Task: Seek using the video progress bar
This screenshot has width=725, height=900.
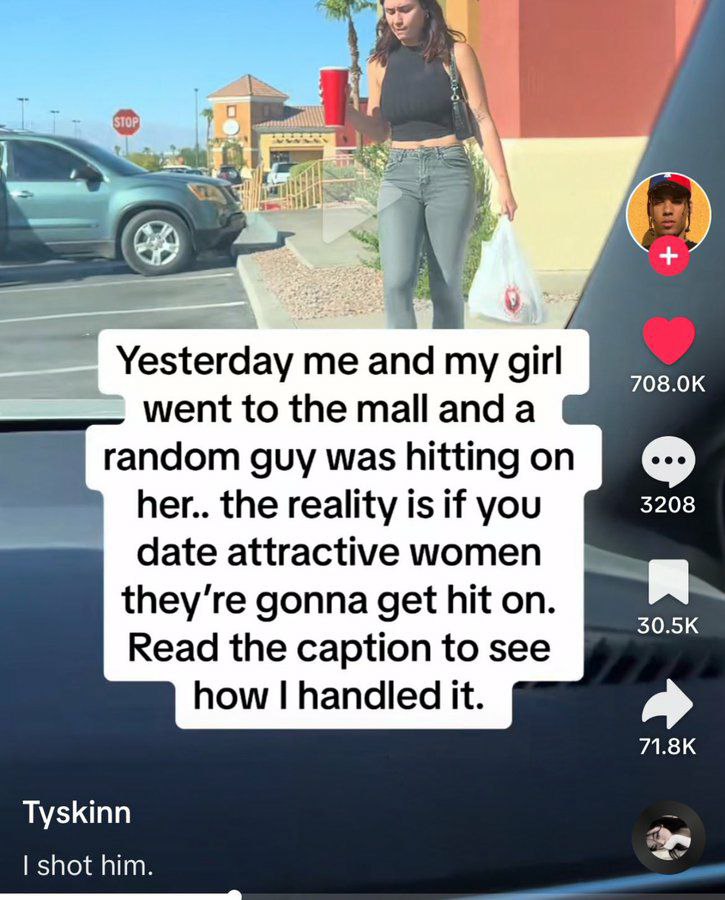Action: 234,896
